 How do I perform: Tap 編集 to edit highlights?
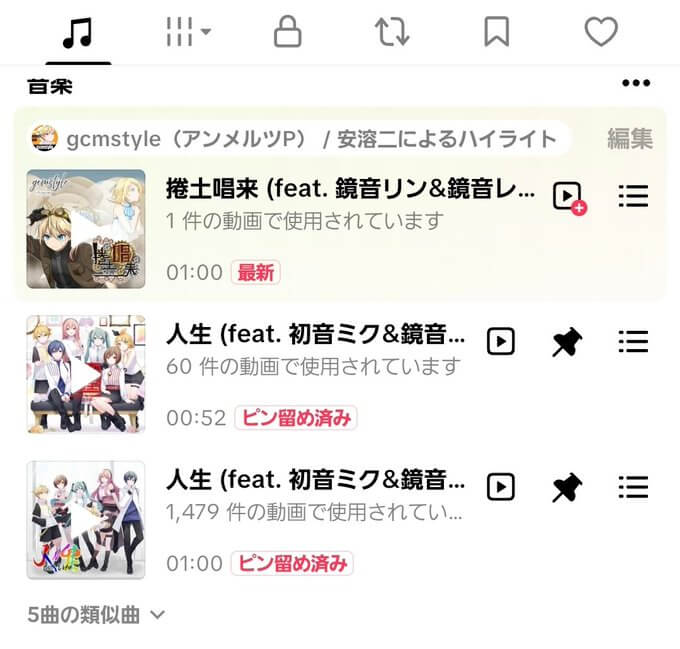coord(630,139)
